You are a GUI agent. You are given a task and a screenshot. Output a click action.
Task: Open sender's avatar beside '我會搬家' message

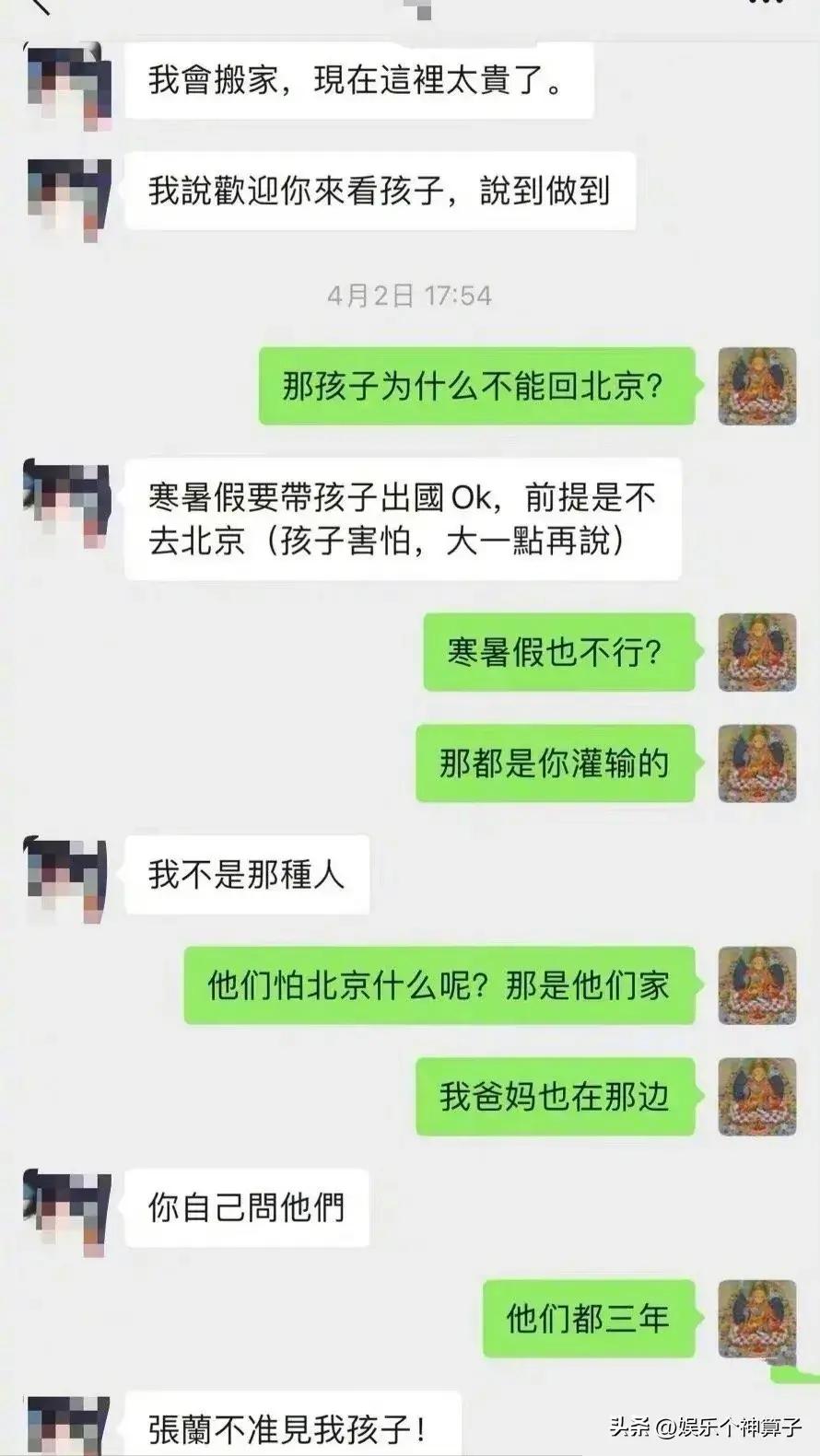[x=68, y=85]
